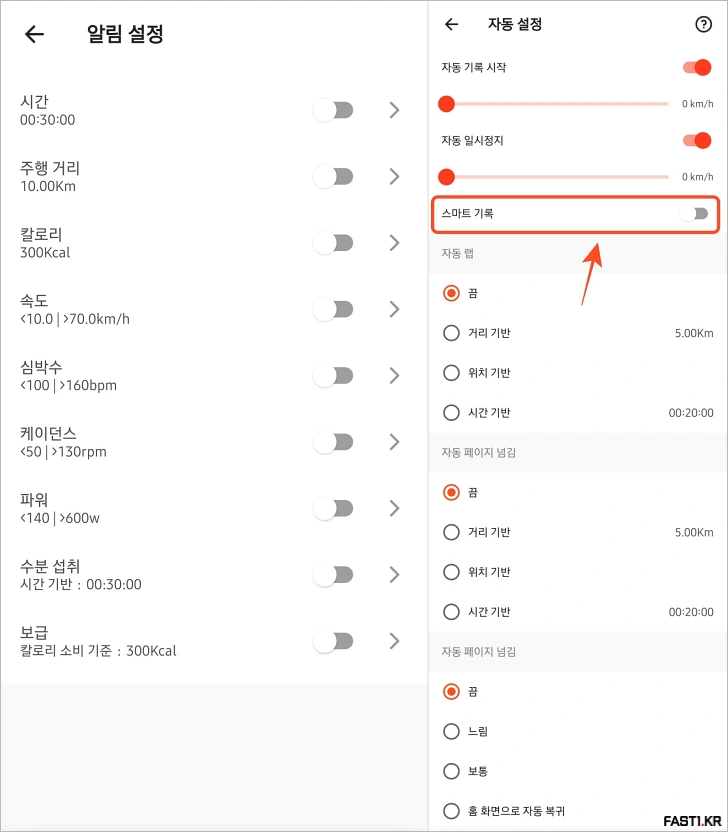
Task: Open the 칼로리 alert details
Action: point(394,243)
